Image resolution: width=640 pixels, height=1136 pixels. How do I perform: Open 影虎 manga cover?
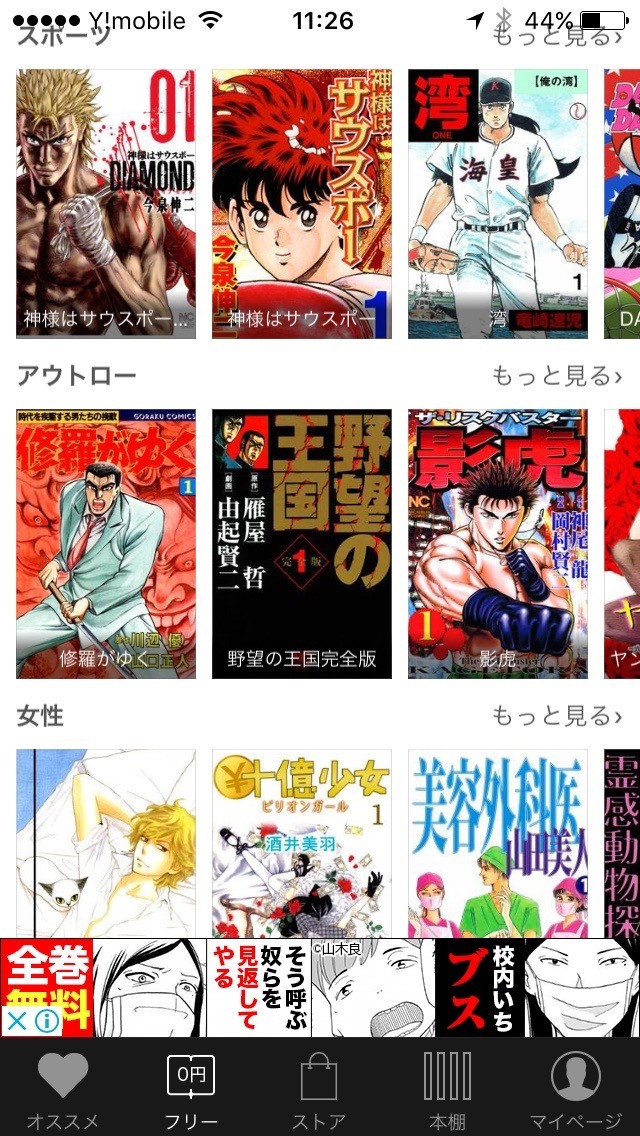pyautogui.click(x=497, y=543)
